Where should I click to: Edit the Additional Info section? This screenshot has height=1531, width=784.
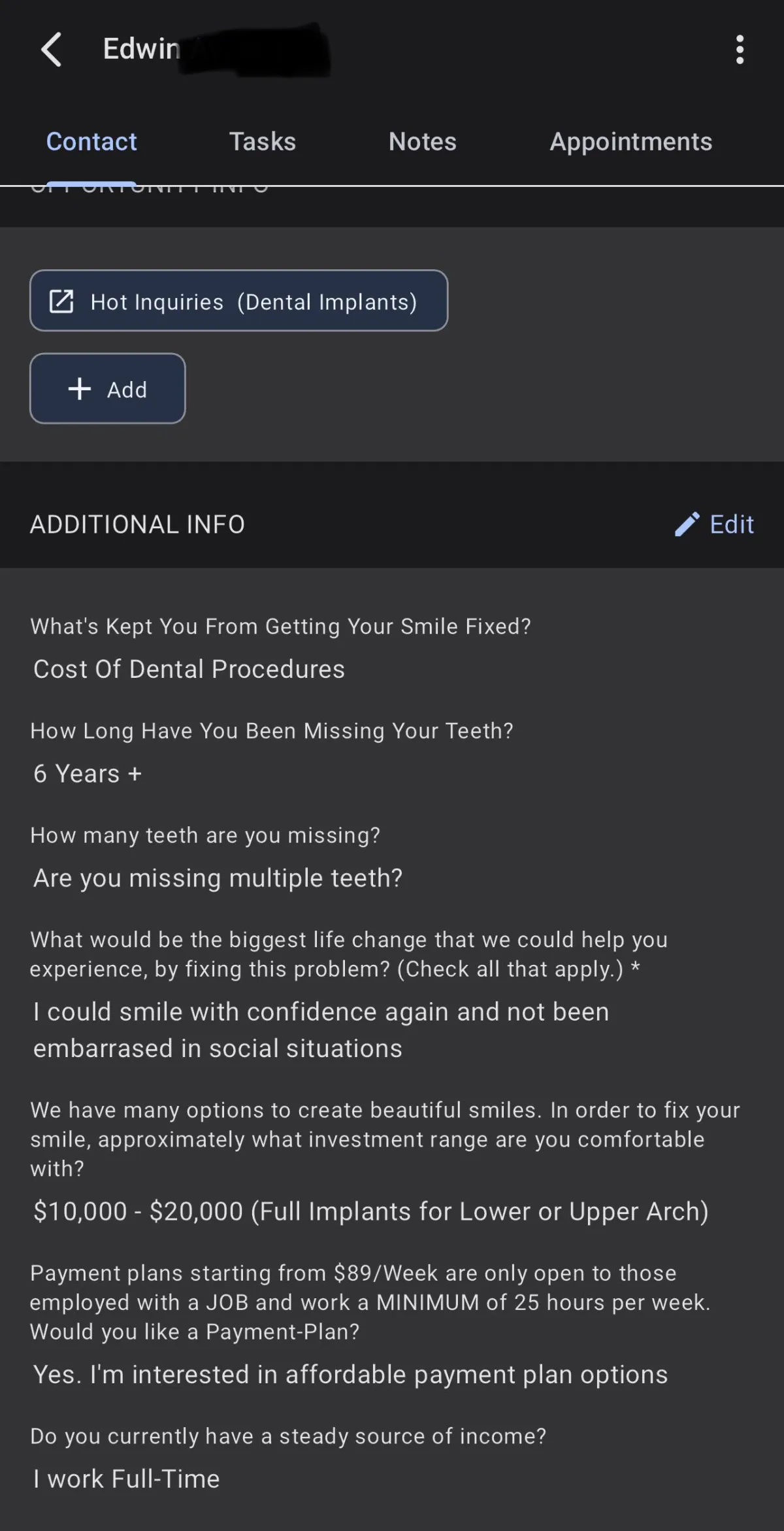click(714, 524)
